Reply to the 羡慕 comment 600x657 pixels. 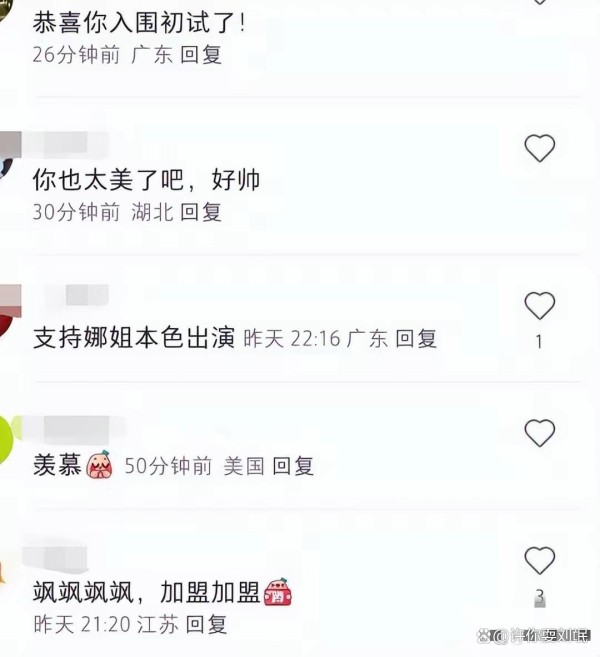click(293, 465)
